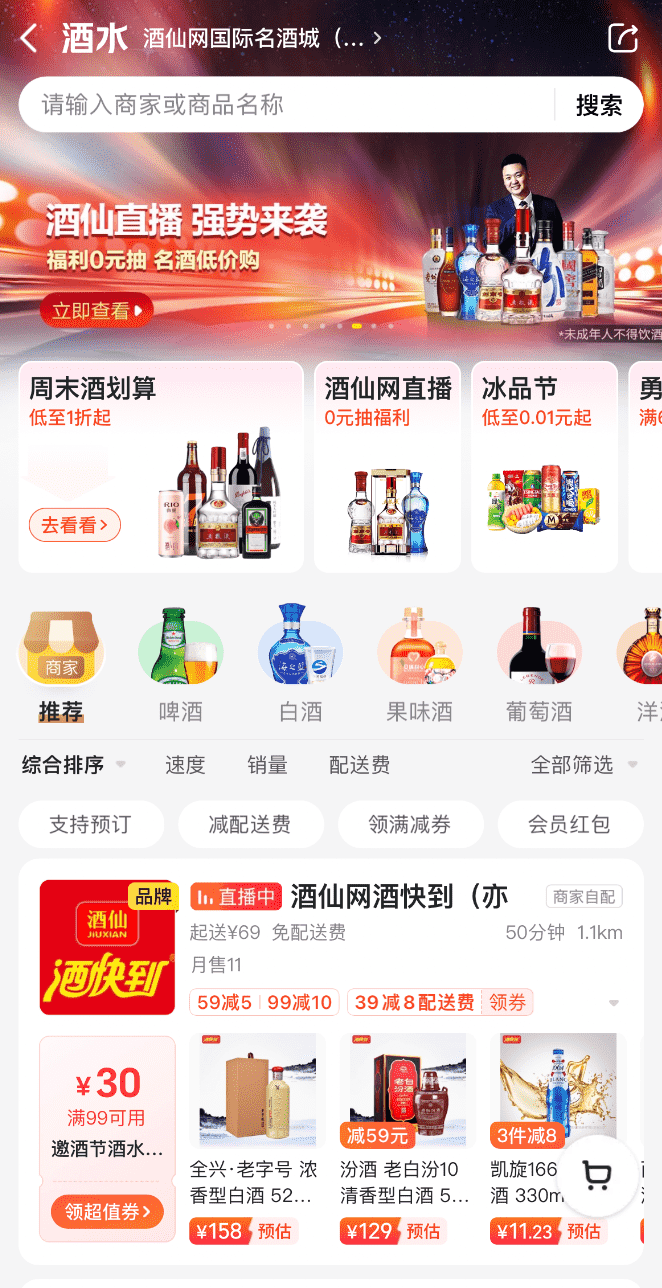Share this page via the top-right icon
The width and height of the screenshot is (662, 1288).
[623, 39]
